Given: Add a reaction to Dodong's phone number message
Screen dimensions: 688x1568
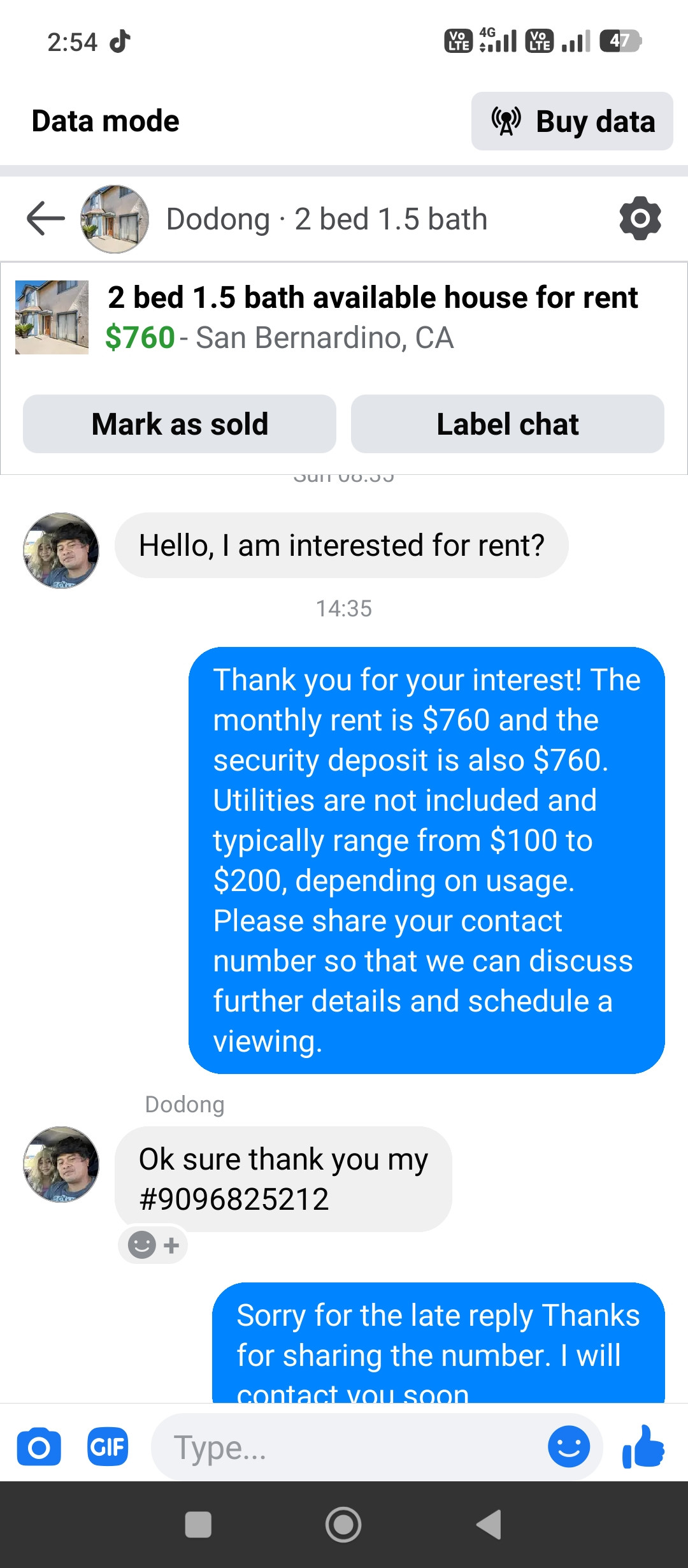Looking at the screenshot, I should point(153,1244).
